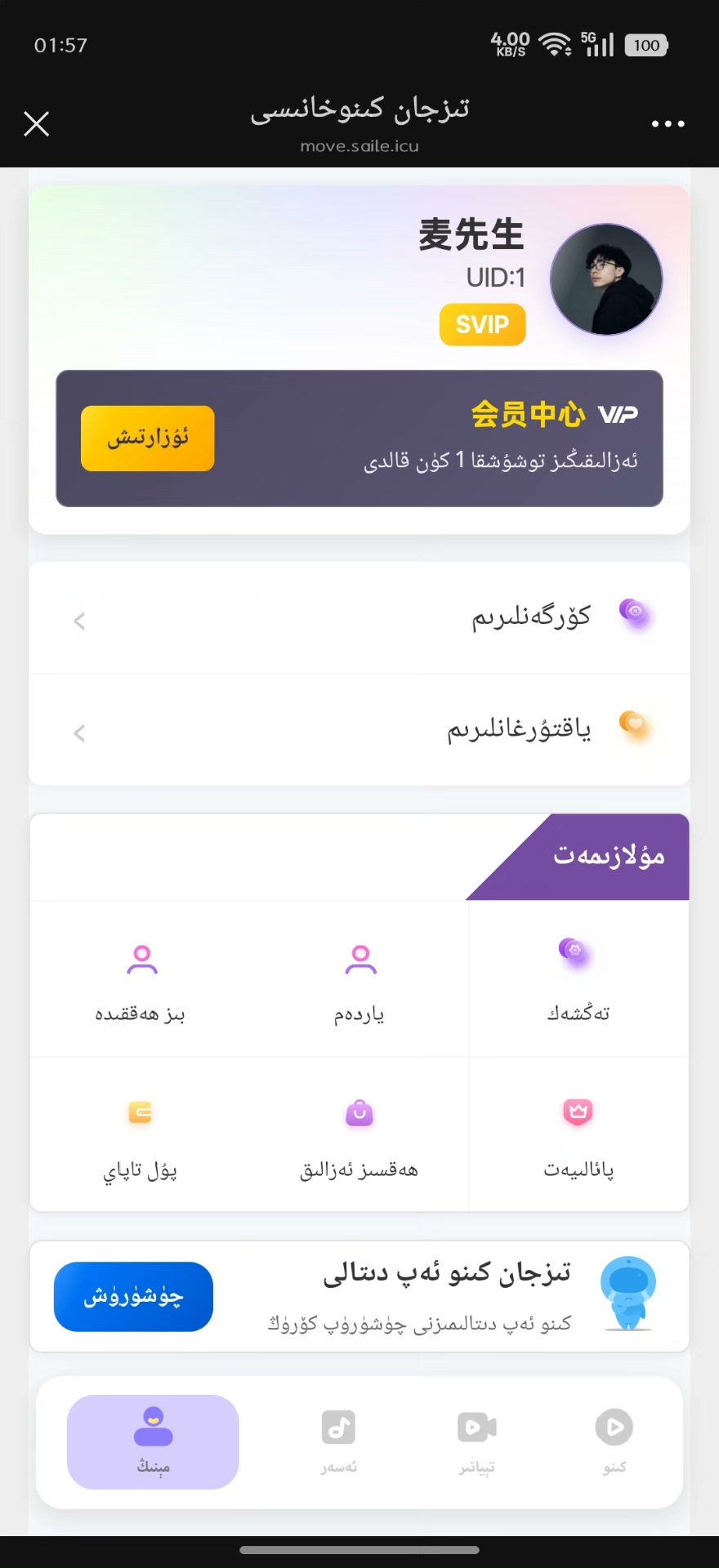
Task: Select the مېنىڭ profile tab
Action: [153, 1441]
